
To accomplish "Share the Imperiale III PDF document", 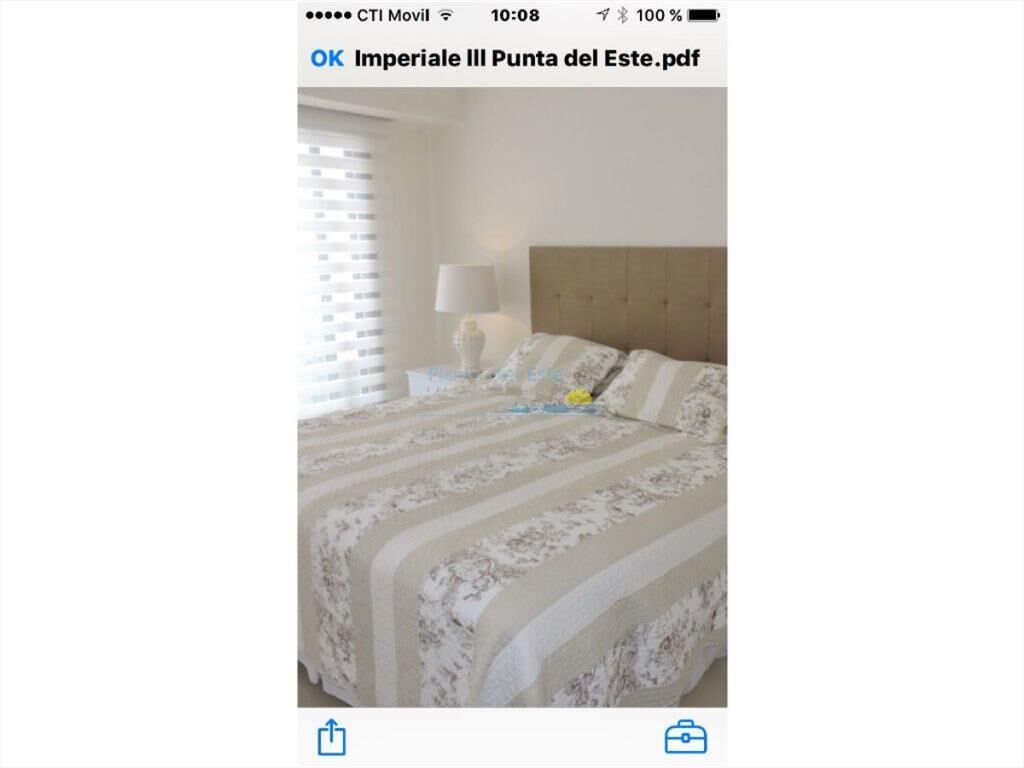I will point(331,738).
